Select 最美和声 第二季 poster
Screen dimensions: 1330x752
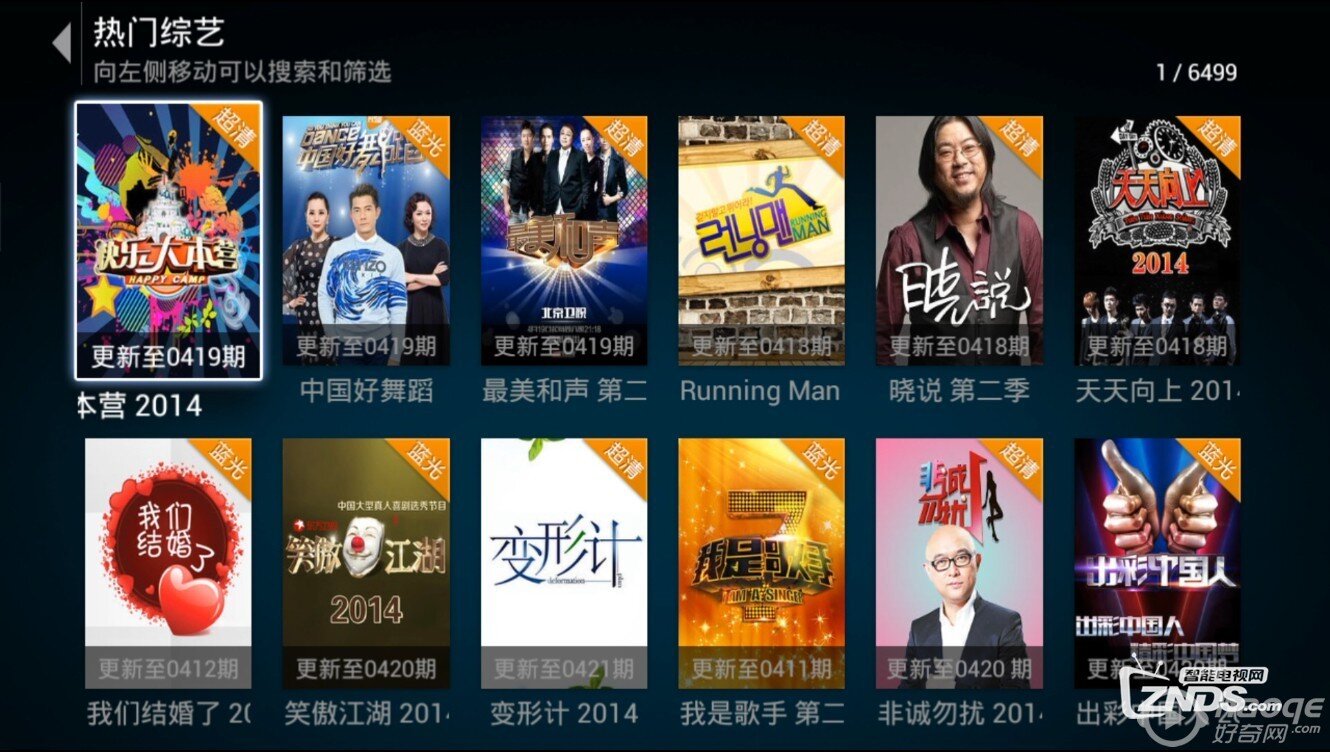point(564,241)
